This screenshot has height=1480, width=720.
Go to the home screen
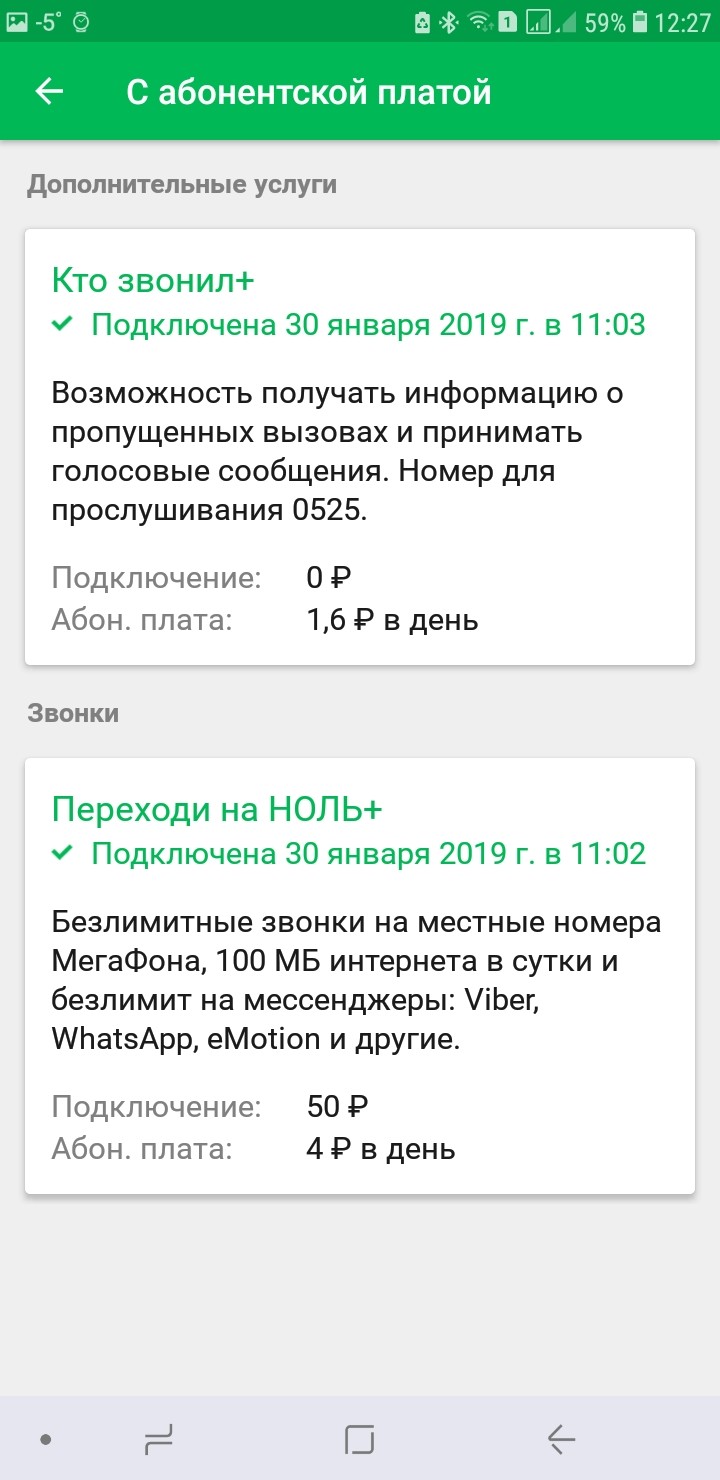[x=359, y=1439]
